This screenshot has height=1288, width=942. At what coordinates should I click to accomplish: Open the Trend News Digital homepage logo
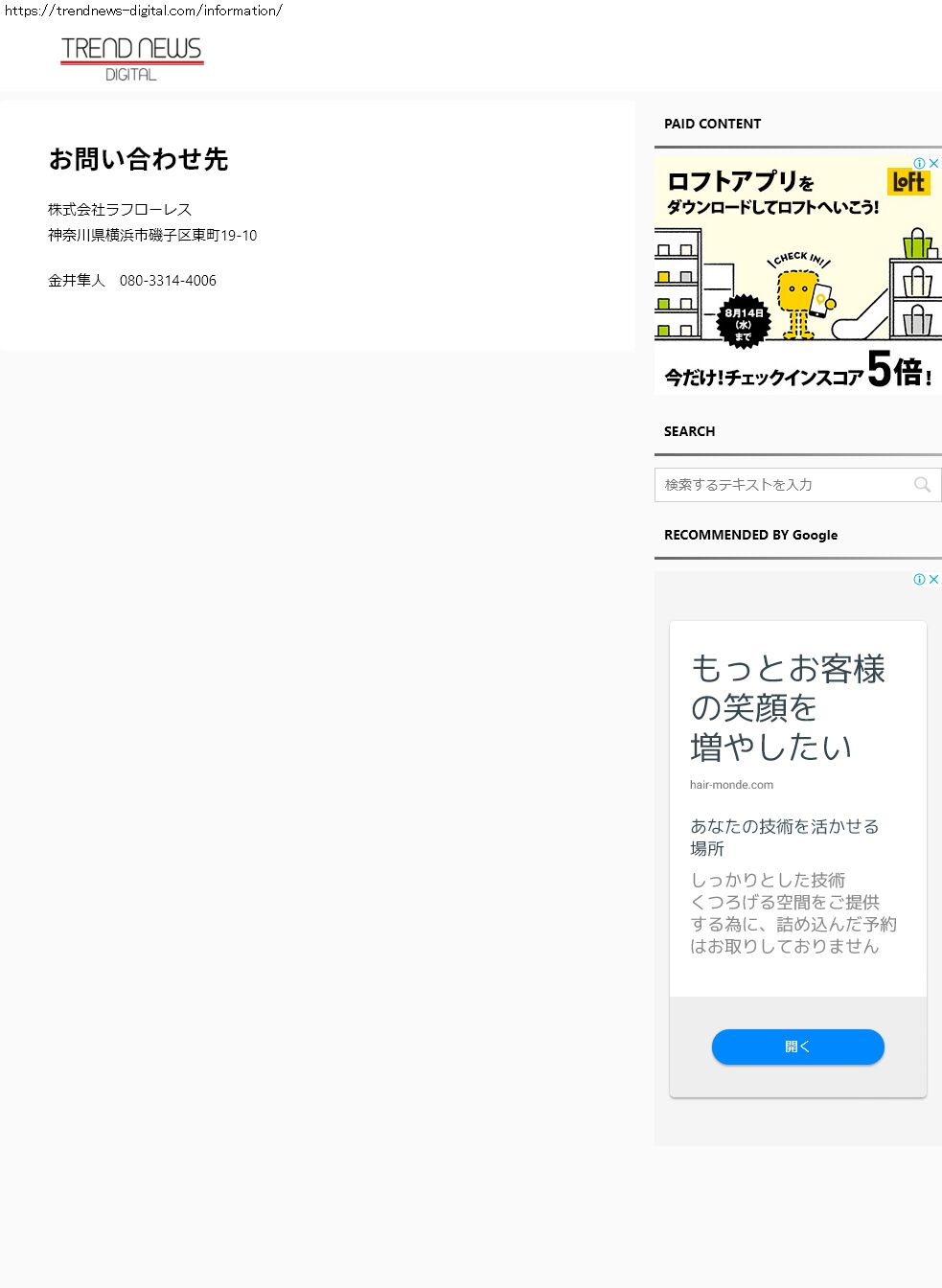click(x=131, y=58)
